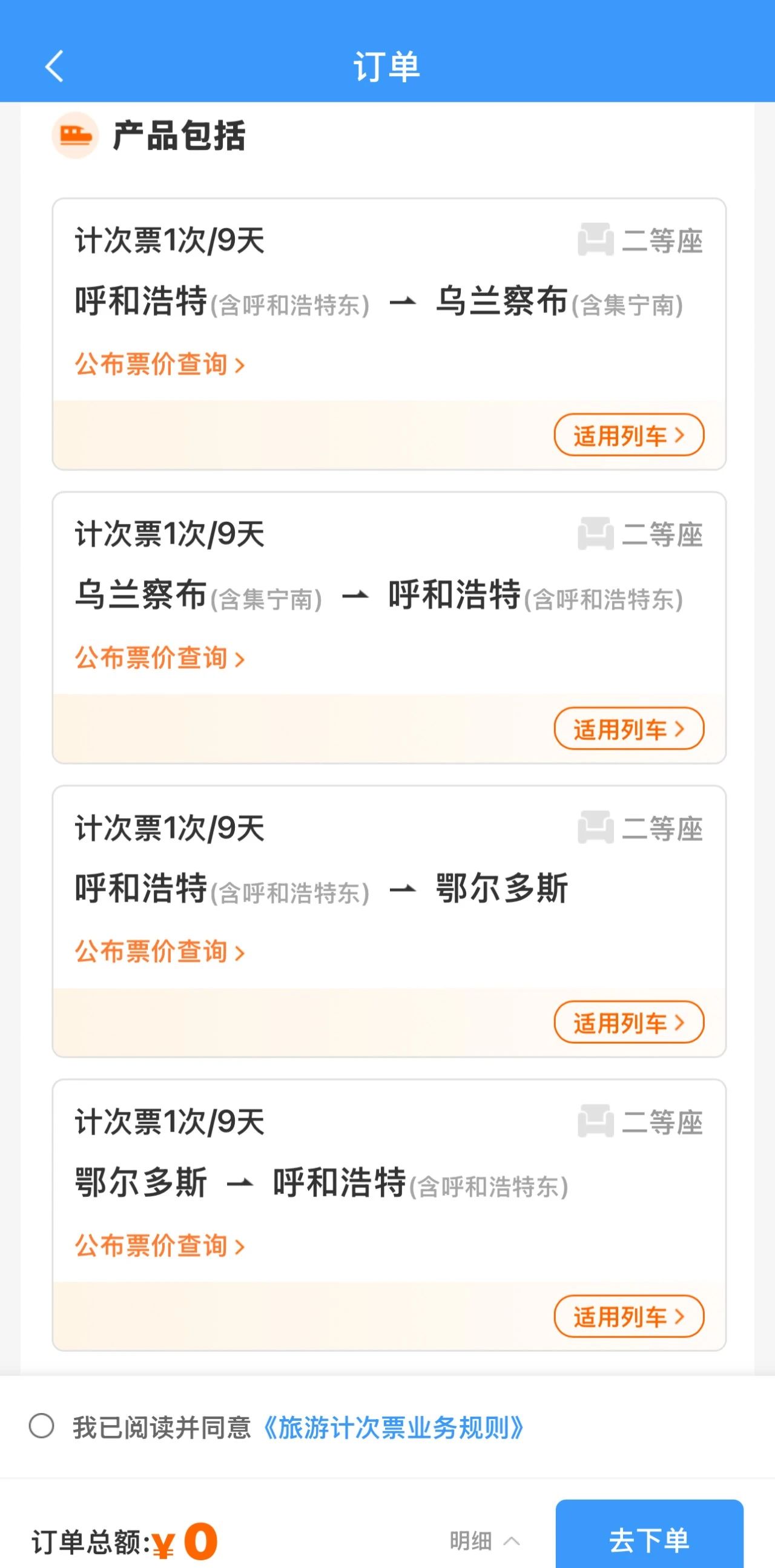Check the 我已阅读并同意 agreement circle
The height and width of the screenshot is (1568, 775).
click(x=41, y=1426)
